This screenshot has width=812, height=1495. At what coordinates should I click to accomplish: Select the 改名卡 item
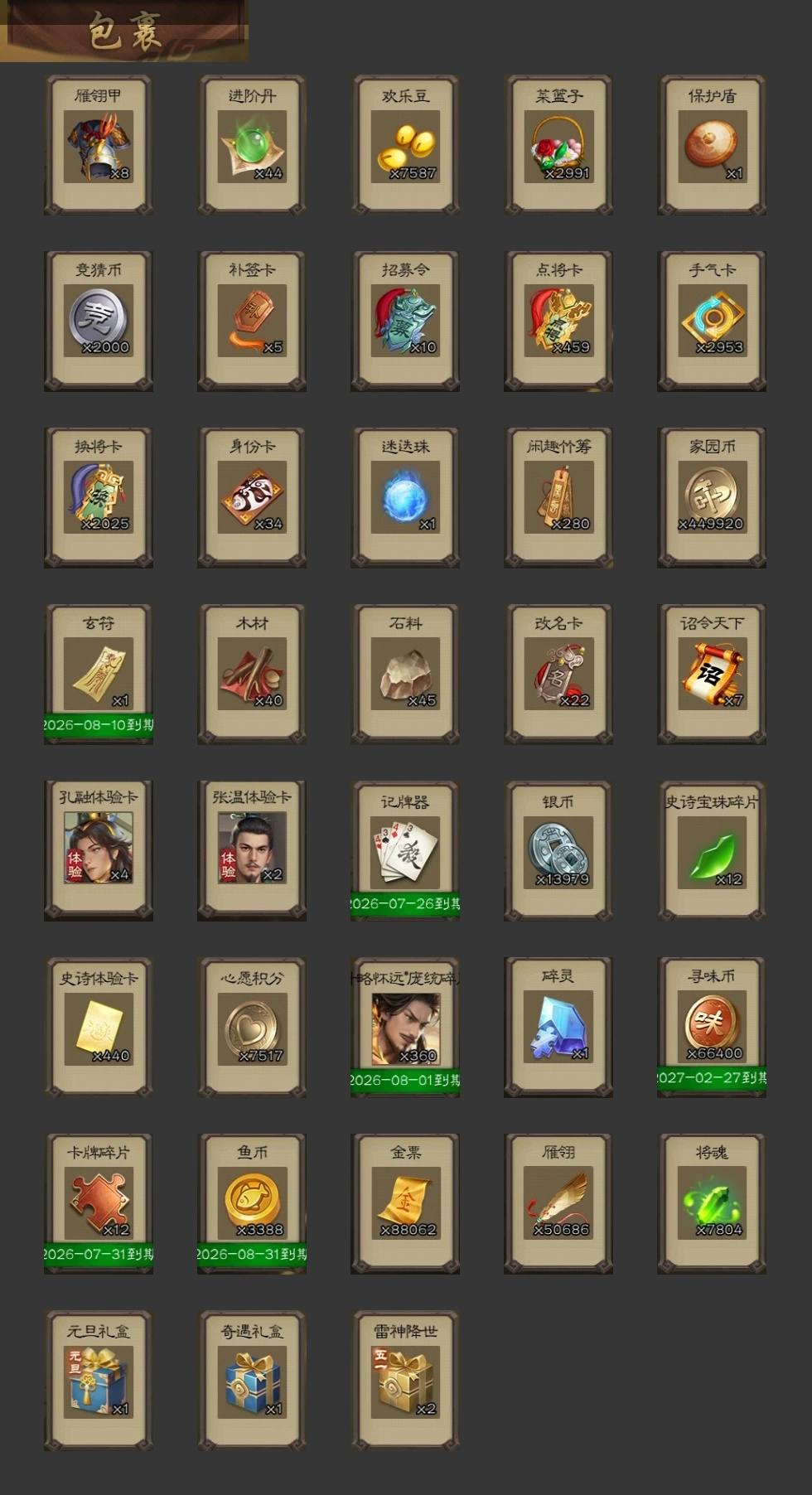coord(558,675)
